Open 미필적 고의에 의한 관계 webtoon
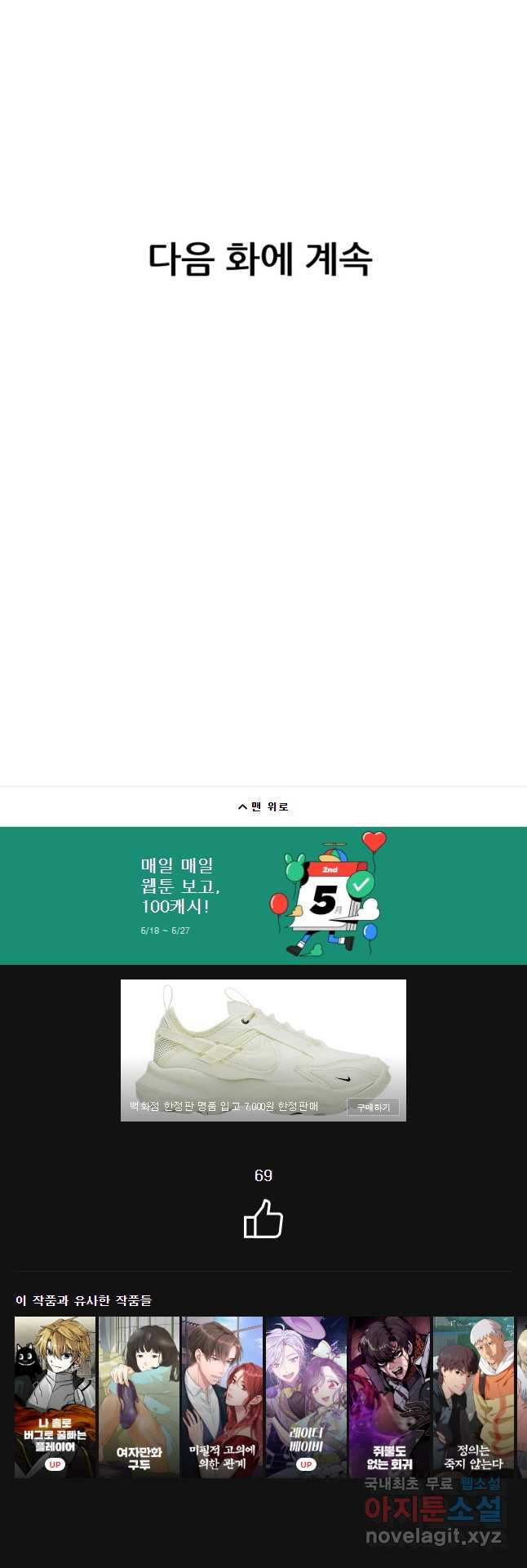This screenshot has width=527, height=1568. point(222,1397)
